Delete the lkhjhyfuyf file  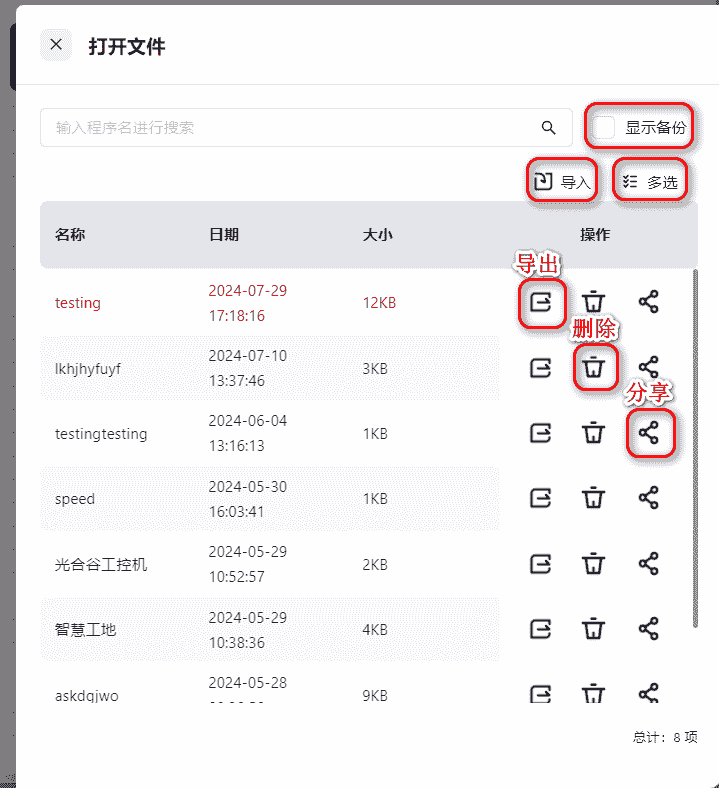pos(594,368)
